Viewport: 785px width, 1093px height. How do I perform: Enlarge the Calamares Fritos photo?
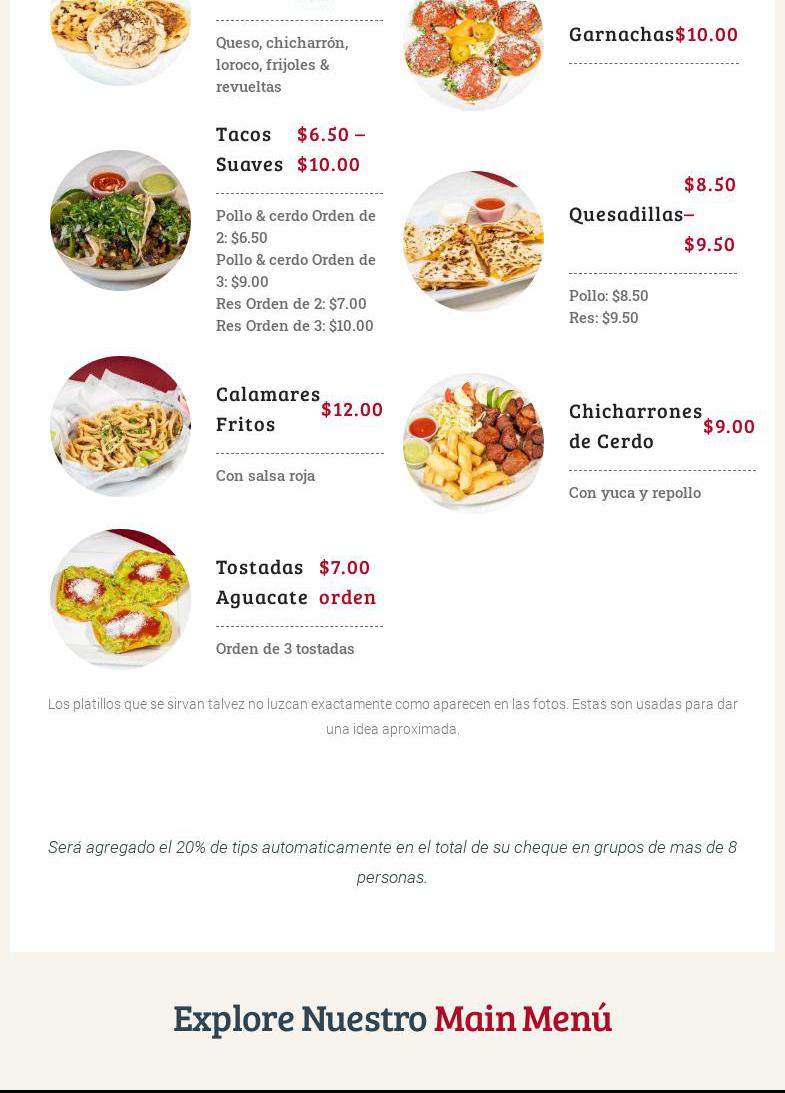(x=120, y=426)
